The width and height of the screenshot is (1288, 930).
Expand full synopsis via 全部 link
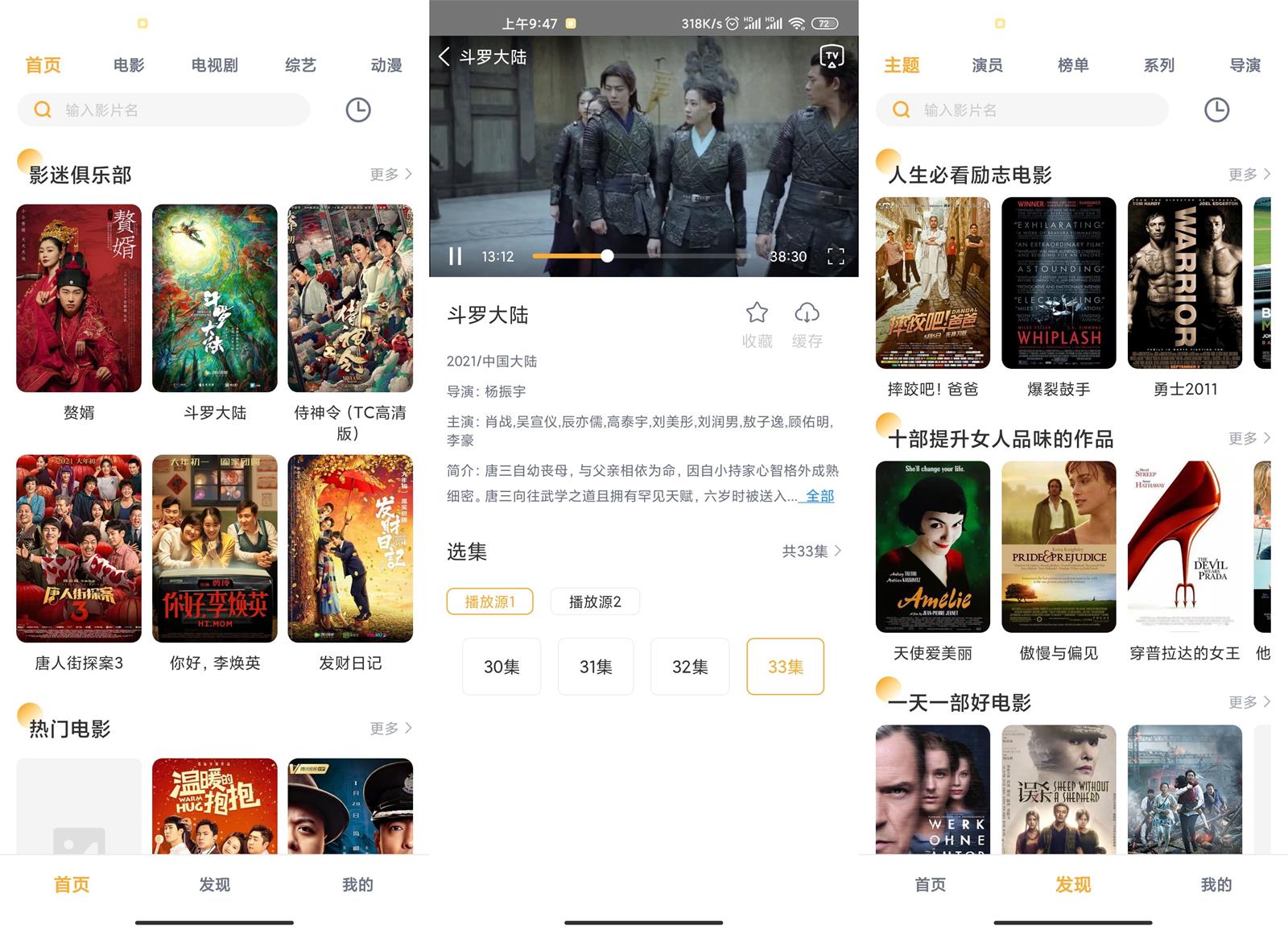819,496
